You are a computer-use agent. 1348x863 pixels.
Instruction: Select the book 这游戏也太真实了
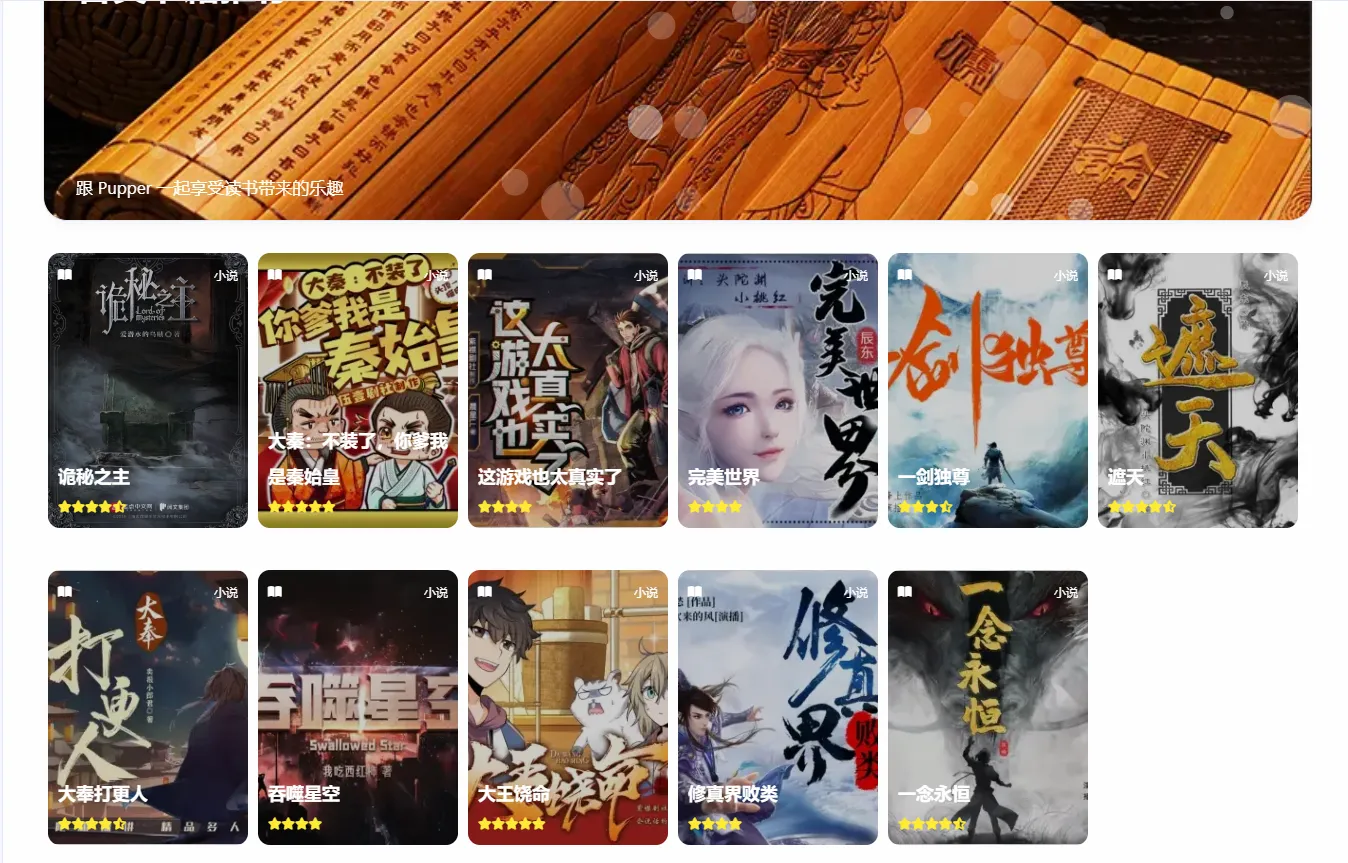[568, 390]
